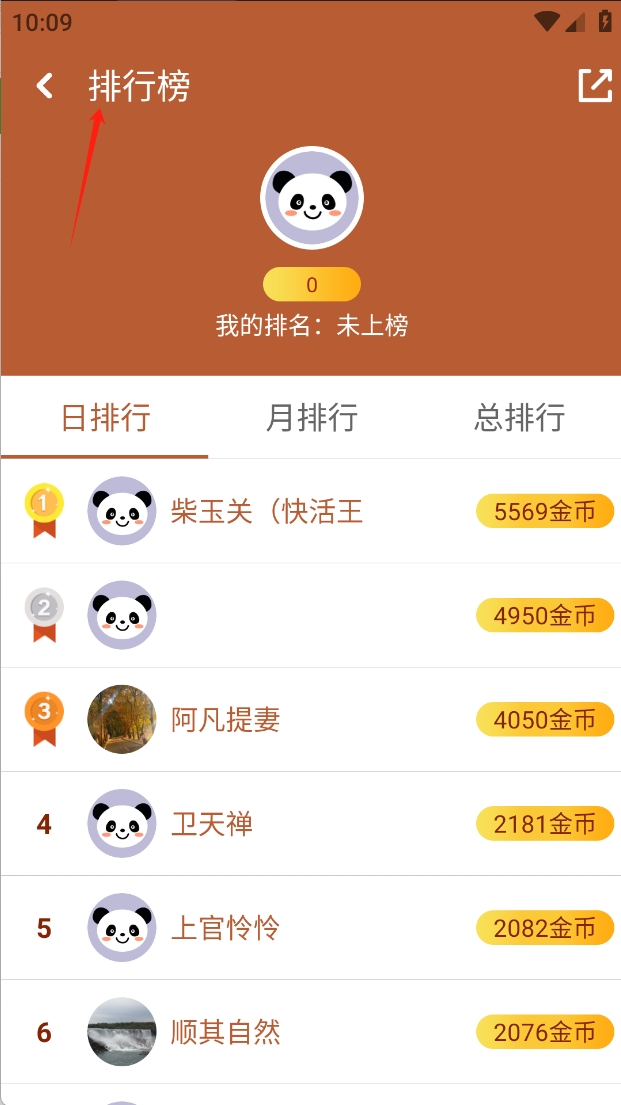The height and width of the screenshot is (1105, 621).
Task: Switch to the 月排行 tab
Action: pyautogui.click(x=311, y=417)
